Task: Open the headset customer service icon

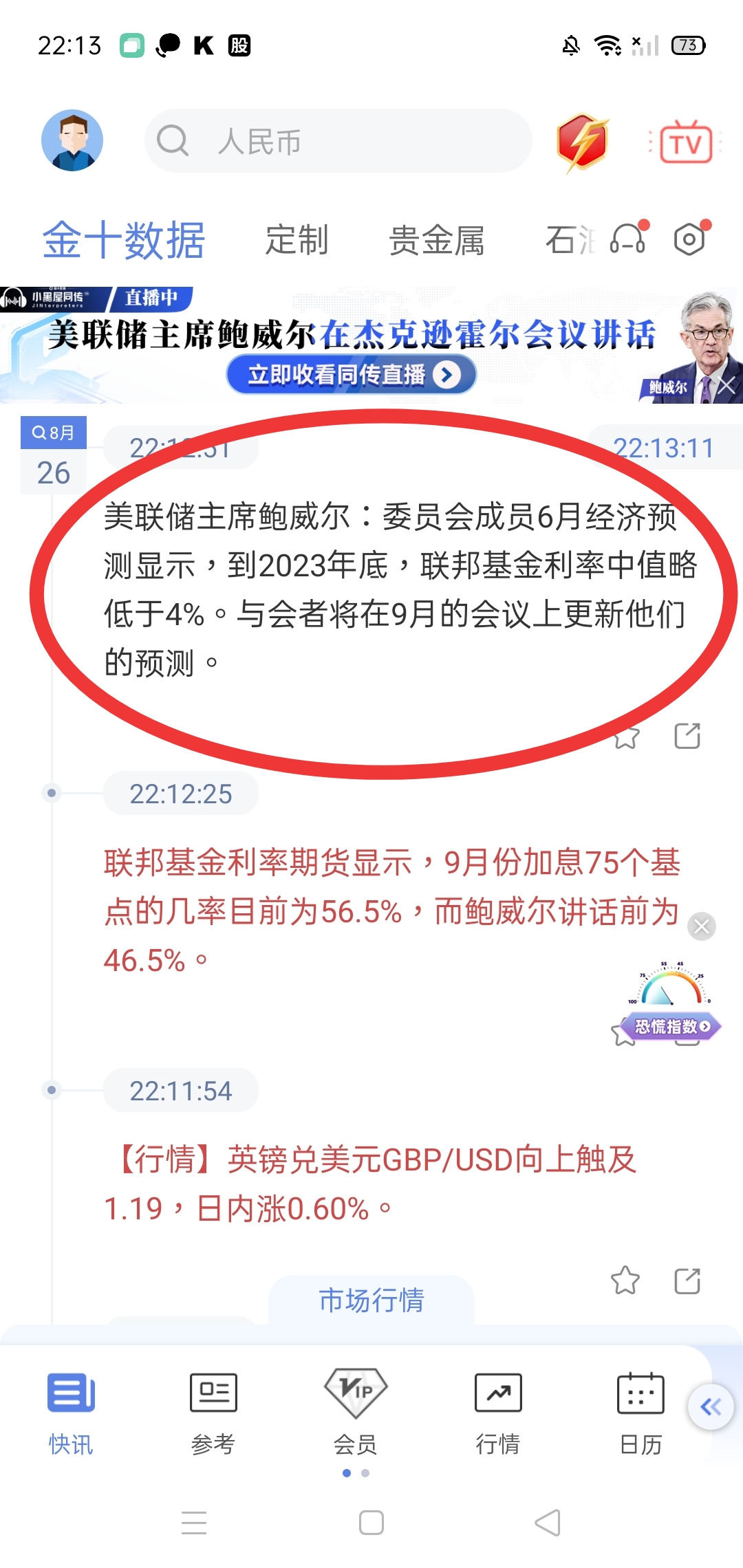Action: point(628,239)
